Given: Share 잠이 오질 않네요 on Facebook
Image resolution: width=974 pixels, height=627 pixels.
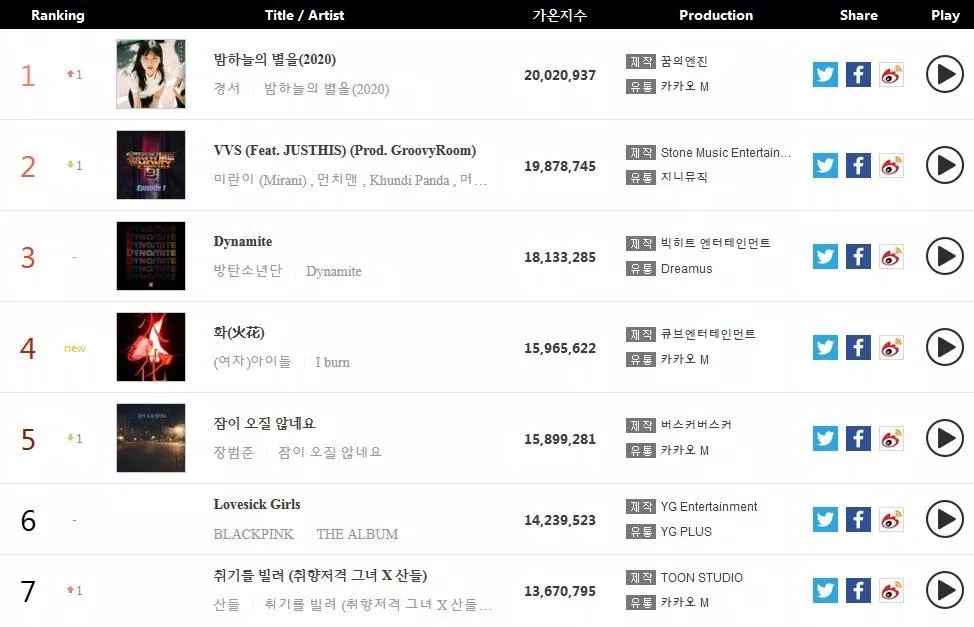Looking at the screenshot, I should (x=858, y=438).
